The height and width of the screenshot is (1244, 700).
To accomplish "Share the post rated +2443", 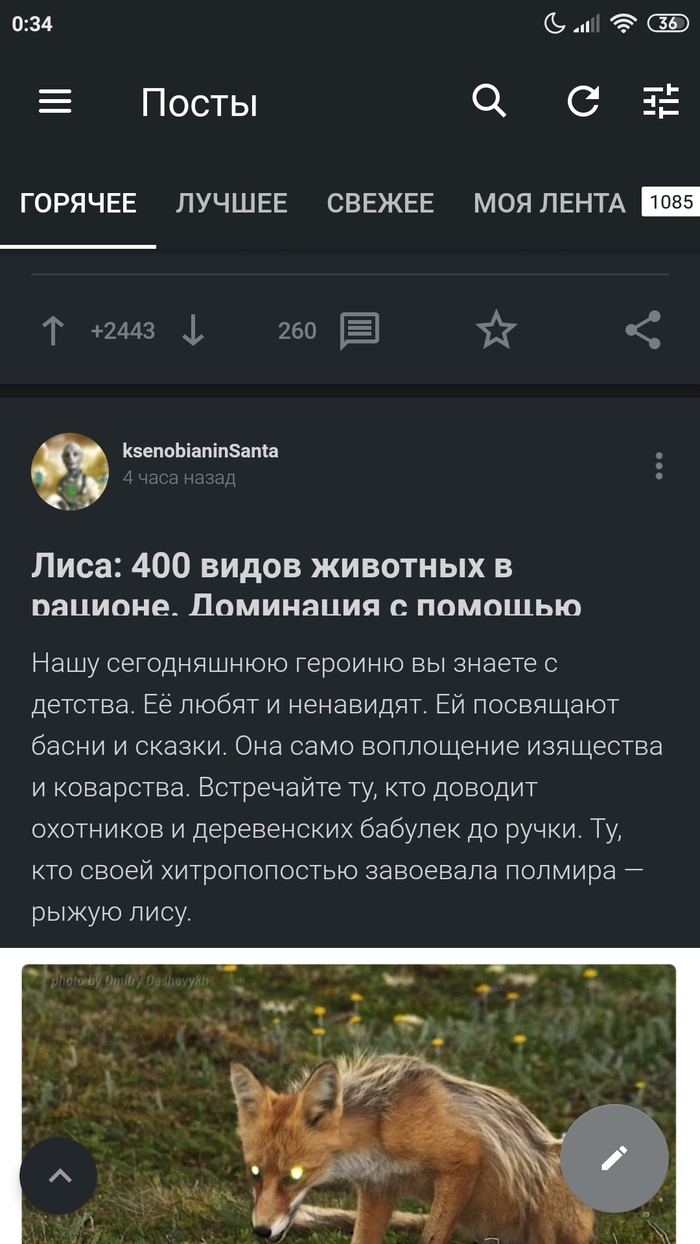I will tap(643, 331).
